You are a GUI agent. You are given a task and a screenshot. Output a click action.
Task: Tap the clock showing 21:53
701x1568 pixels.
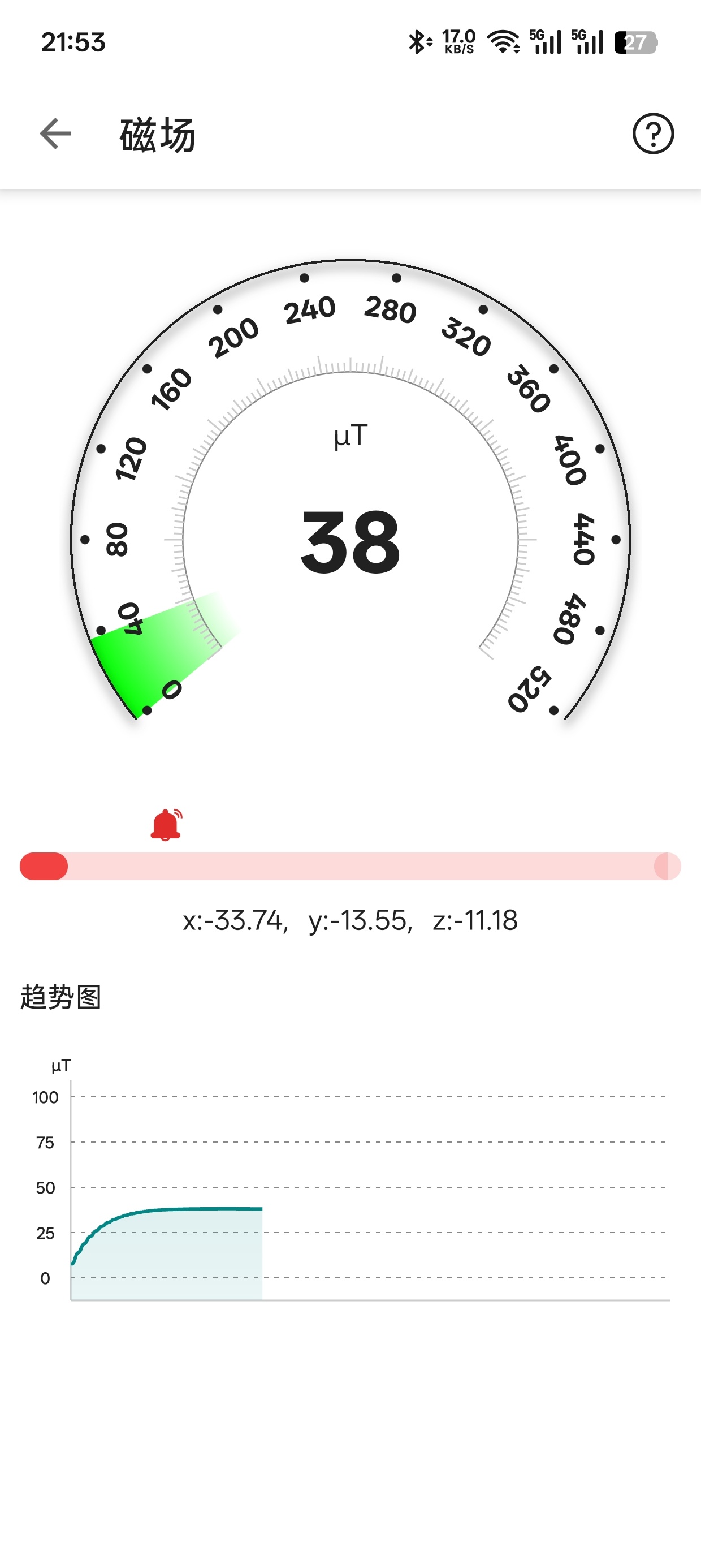coord(72,41)
